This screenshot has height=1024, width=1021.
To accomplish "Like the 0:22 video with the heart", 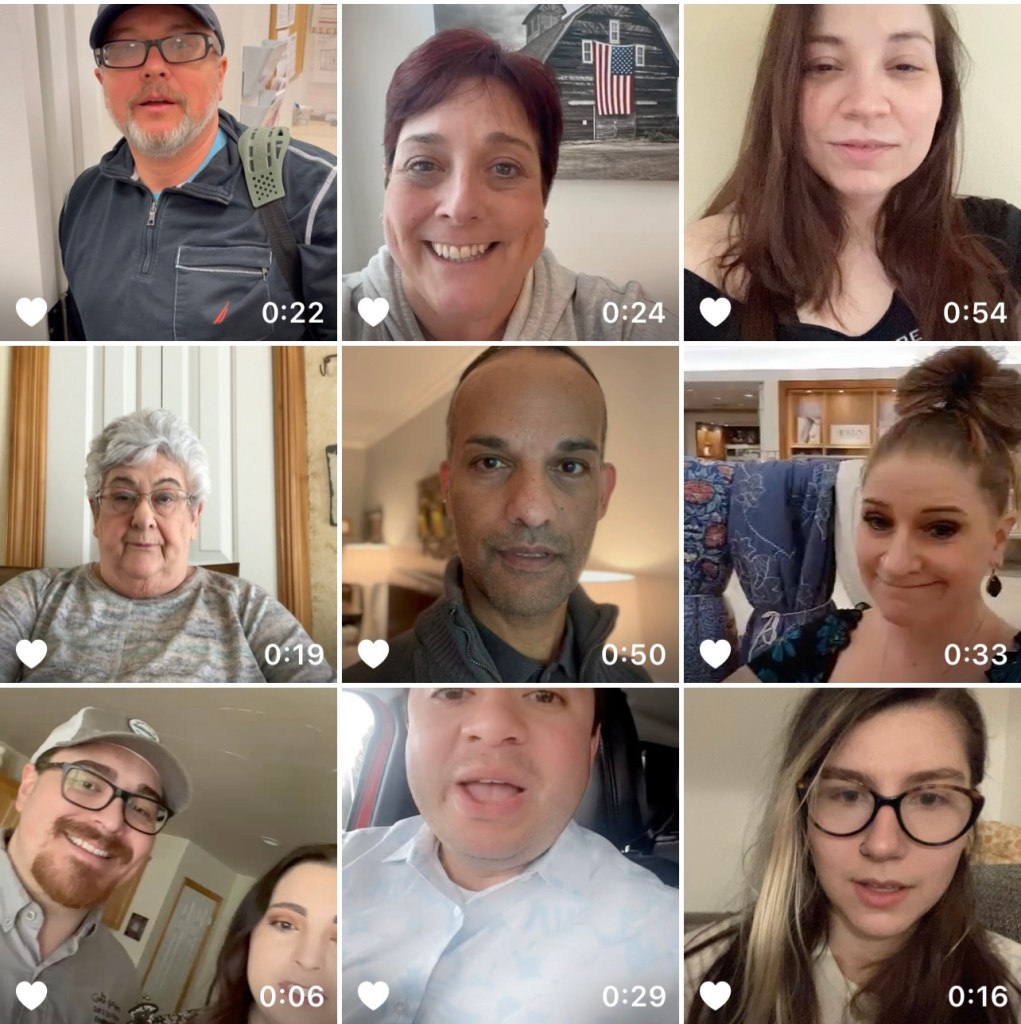I will pyautogui.click(x=31, y=312).
